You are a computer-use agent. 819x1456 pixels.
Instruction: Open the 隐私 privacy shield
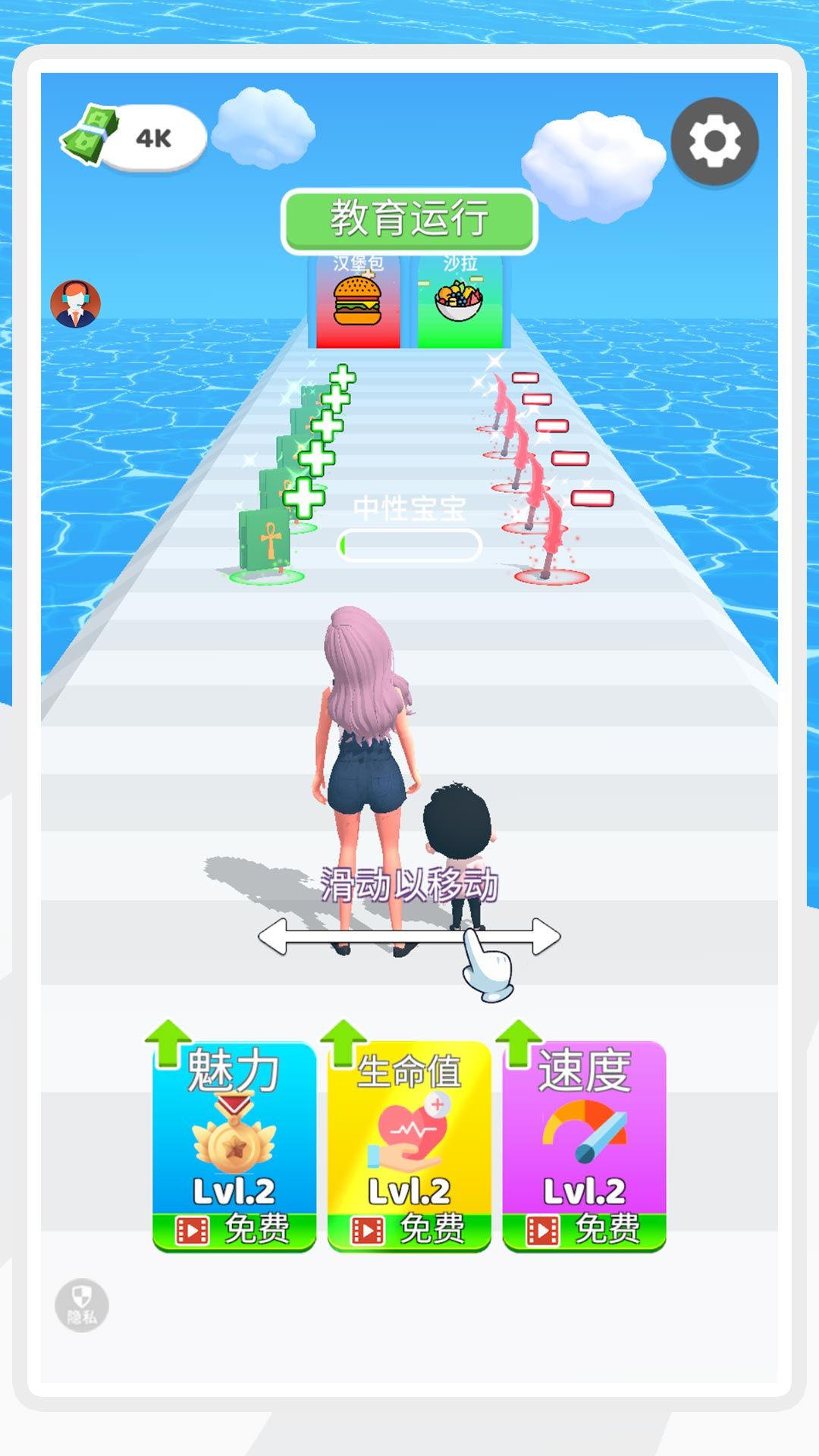pyautogui.click(x=82, y=1305)
